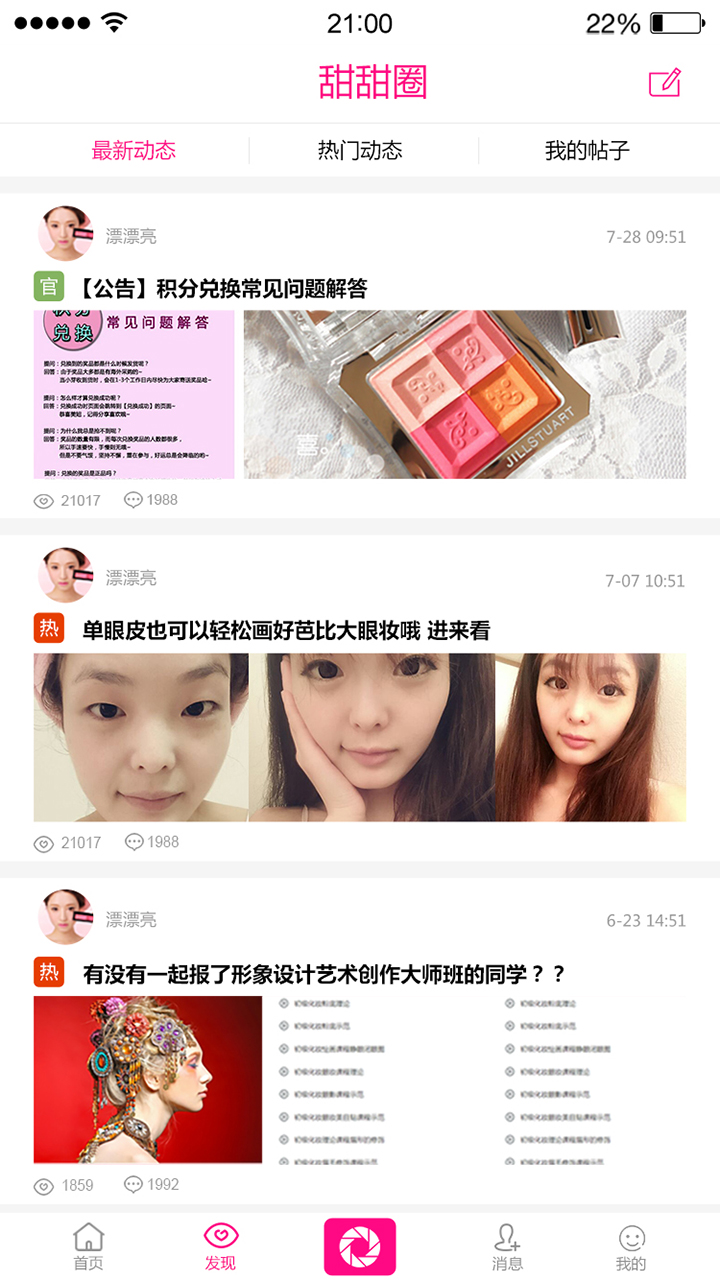View the JILLSTUART blush palette photo
The width and height of the screenshot is (720, 1280).
(465, 394)
